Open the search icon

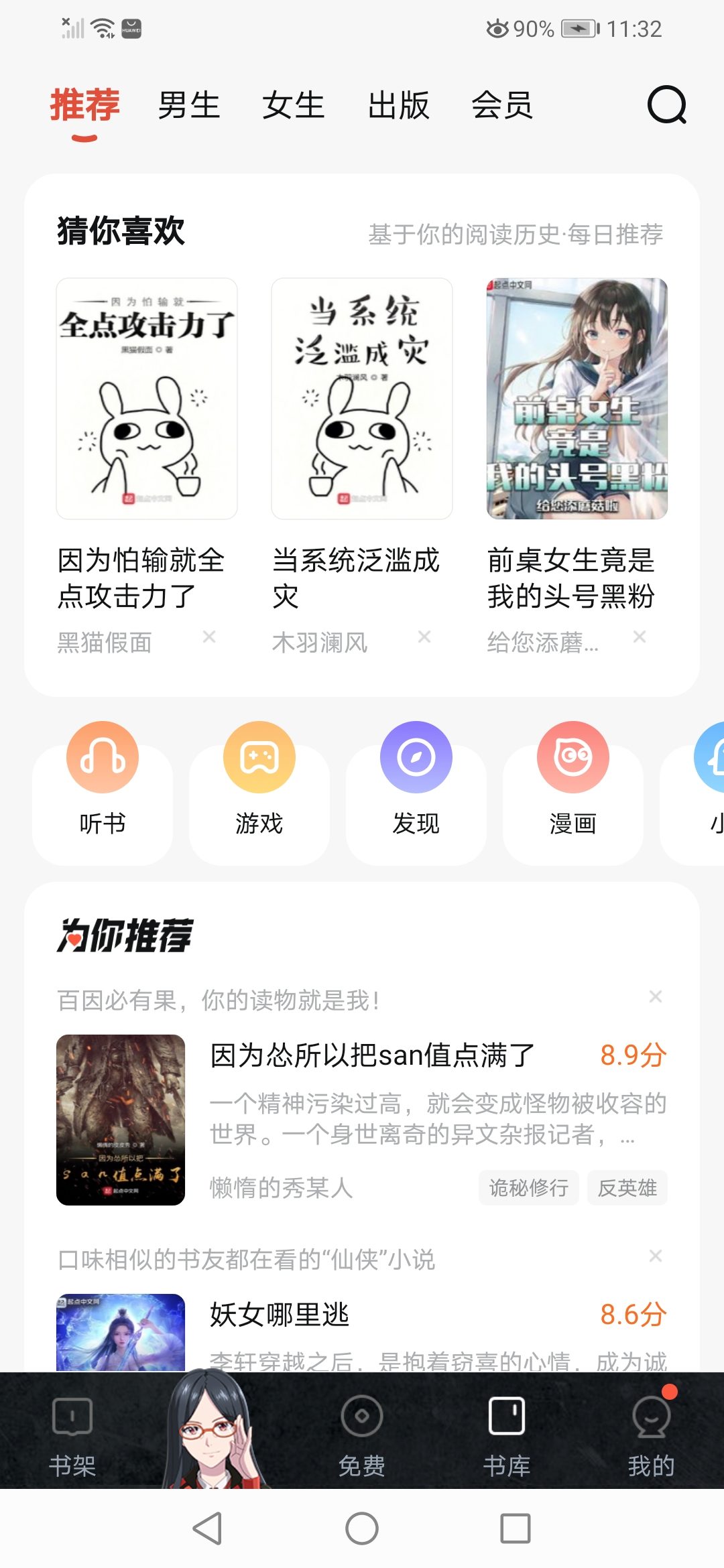click(x=666, y=105)
